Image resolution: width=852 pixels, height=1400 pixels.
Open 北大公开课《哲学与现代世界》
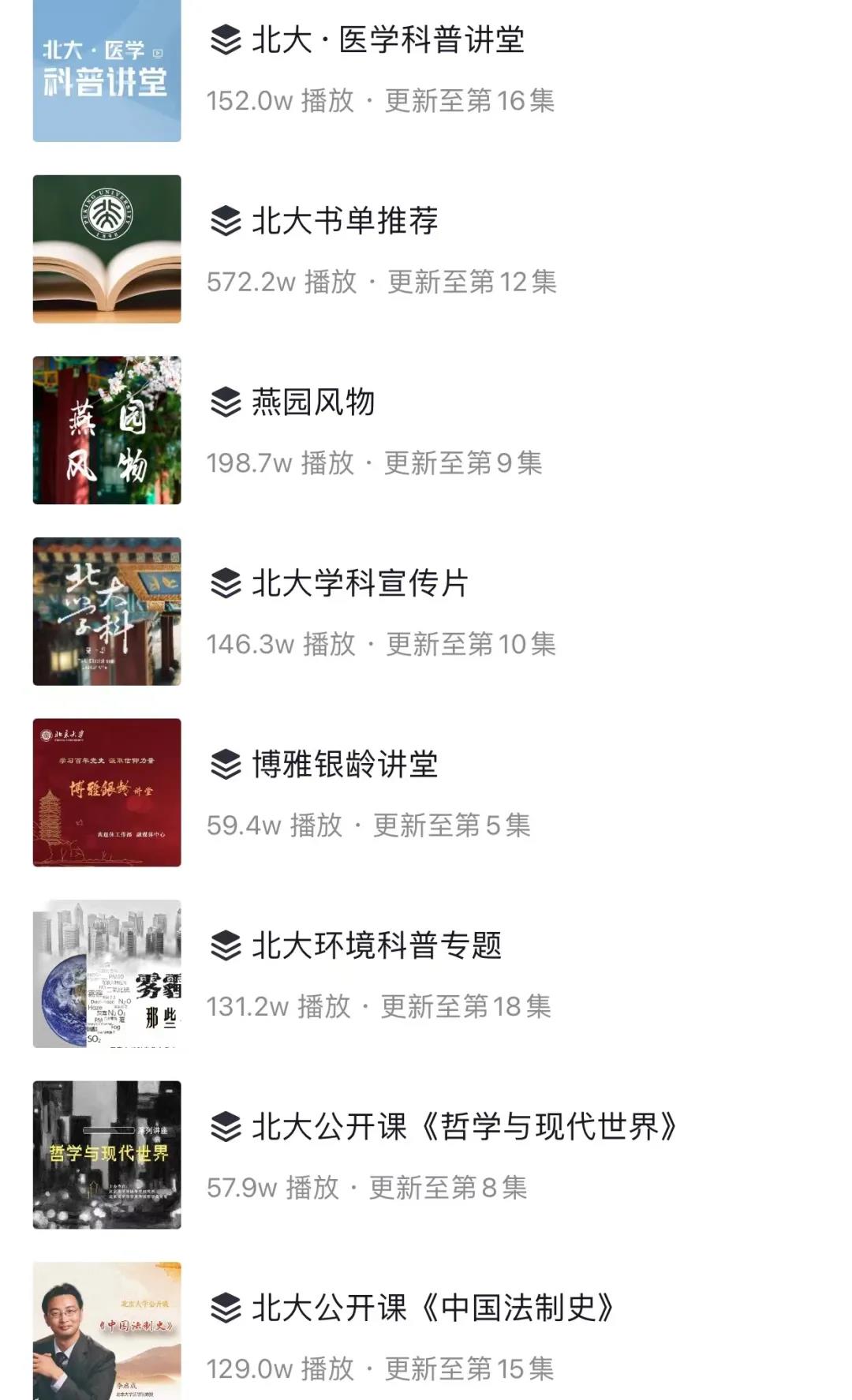[464, 1126]
